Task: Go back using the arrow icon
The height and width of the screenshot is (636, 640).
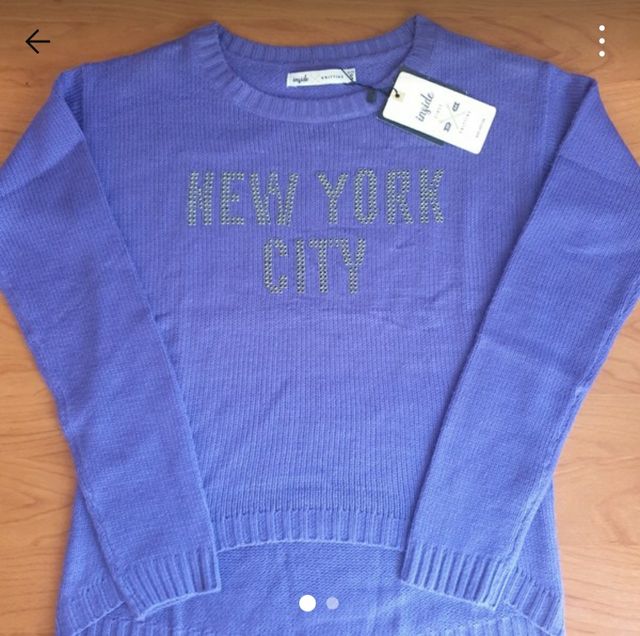Action: 37,41
